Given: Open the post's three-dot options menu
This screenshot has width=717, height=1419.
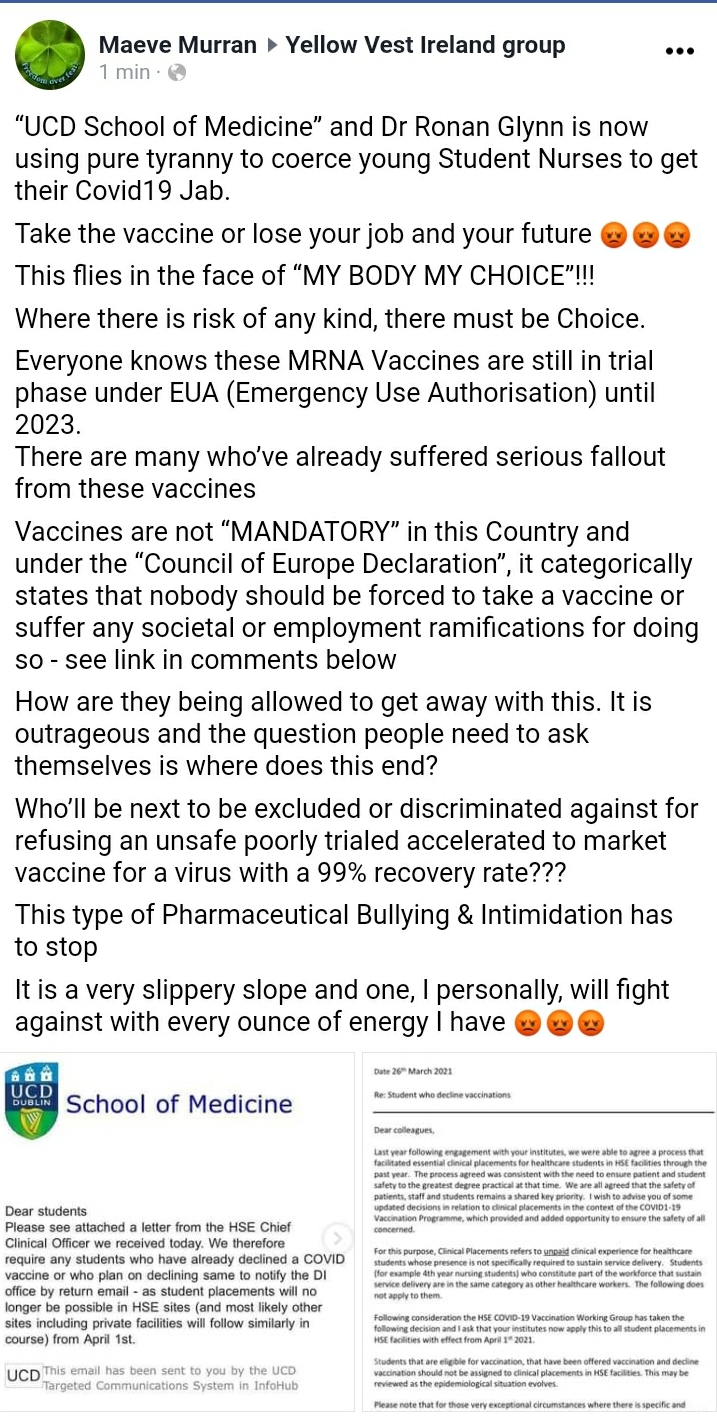Looking at the screenshot, I should (x=679, y=51).
